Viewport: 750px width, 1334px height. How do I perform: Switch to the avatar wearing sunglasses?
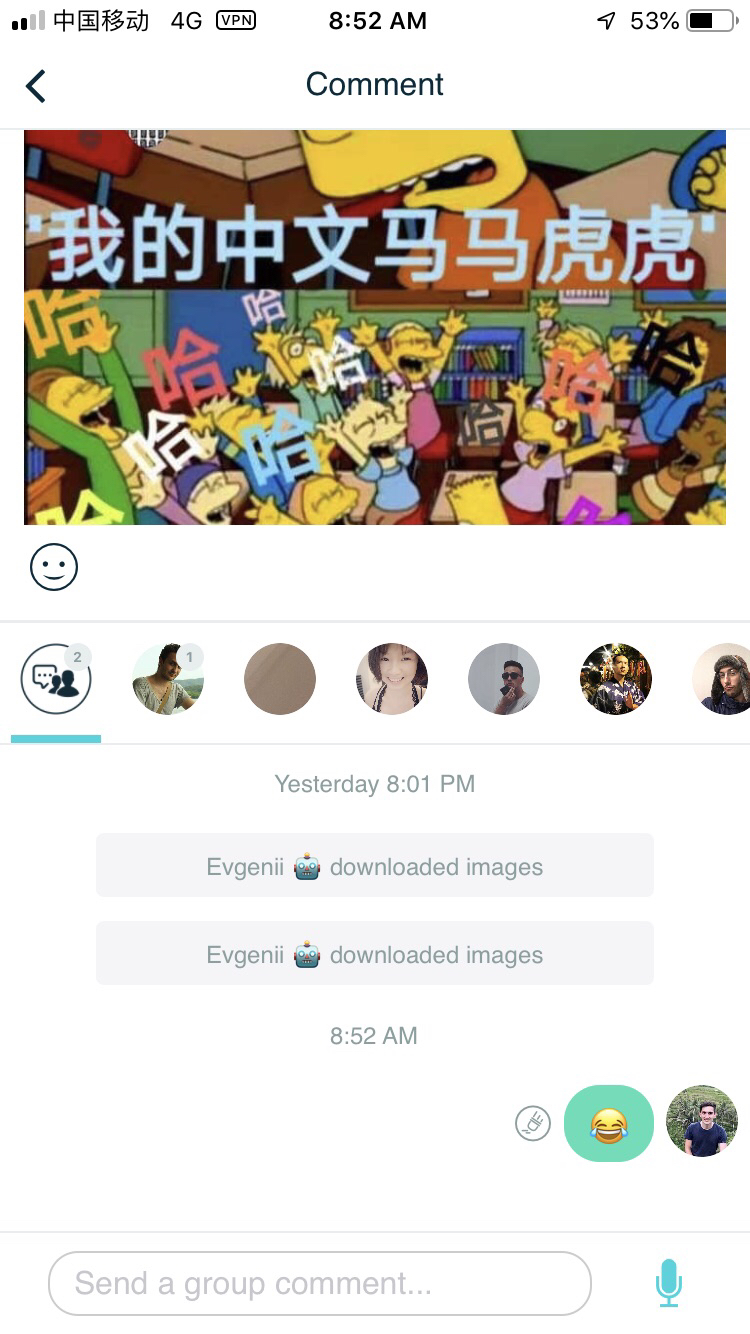pyautogui.click(x=504, y=679)
